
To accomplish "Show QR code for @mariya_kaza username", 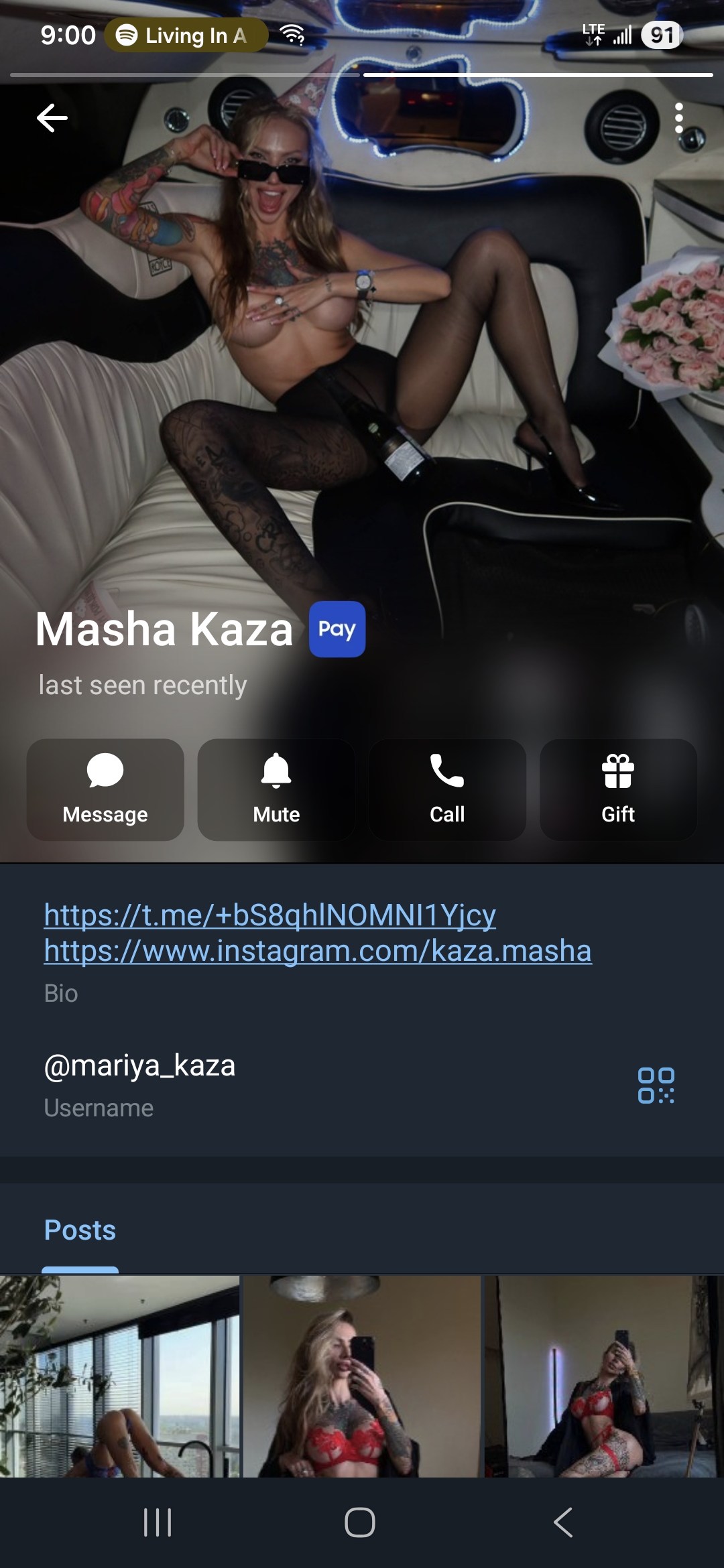I will [656, 1085].
